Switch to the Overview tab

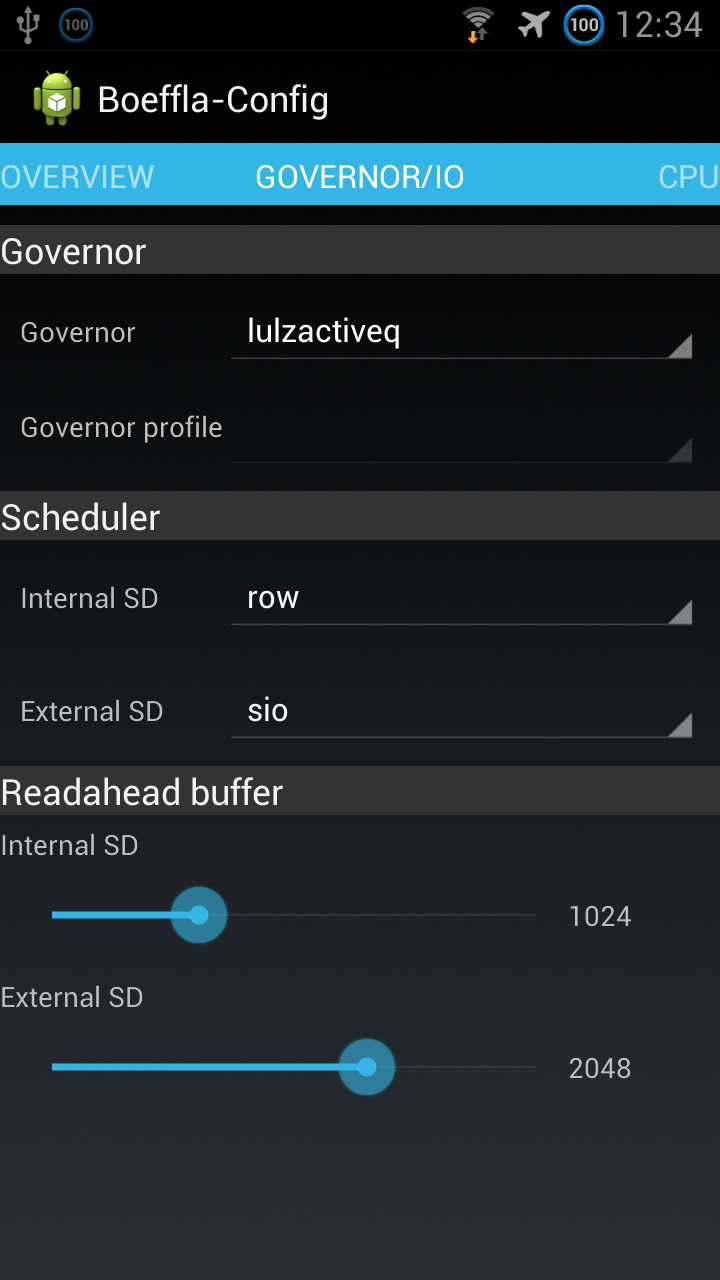[x=77, y=177]
